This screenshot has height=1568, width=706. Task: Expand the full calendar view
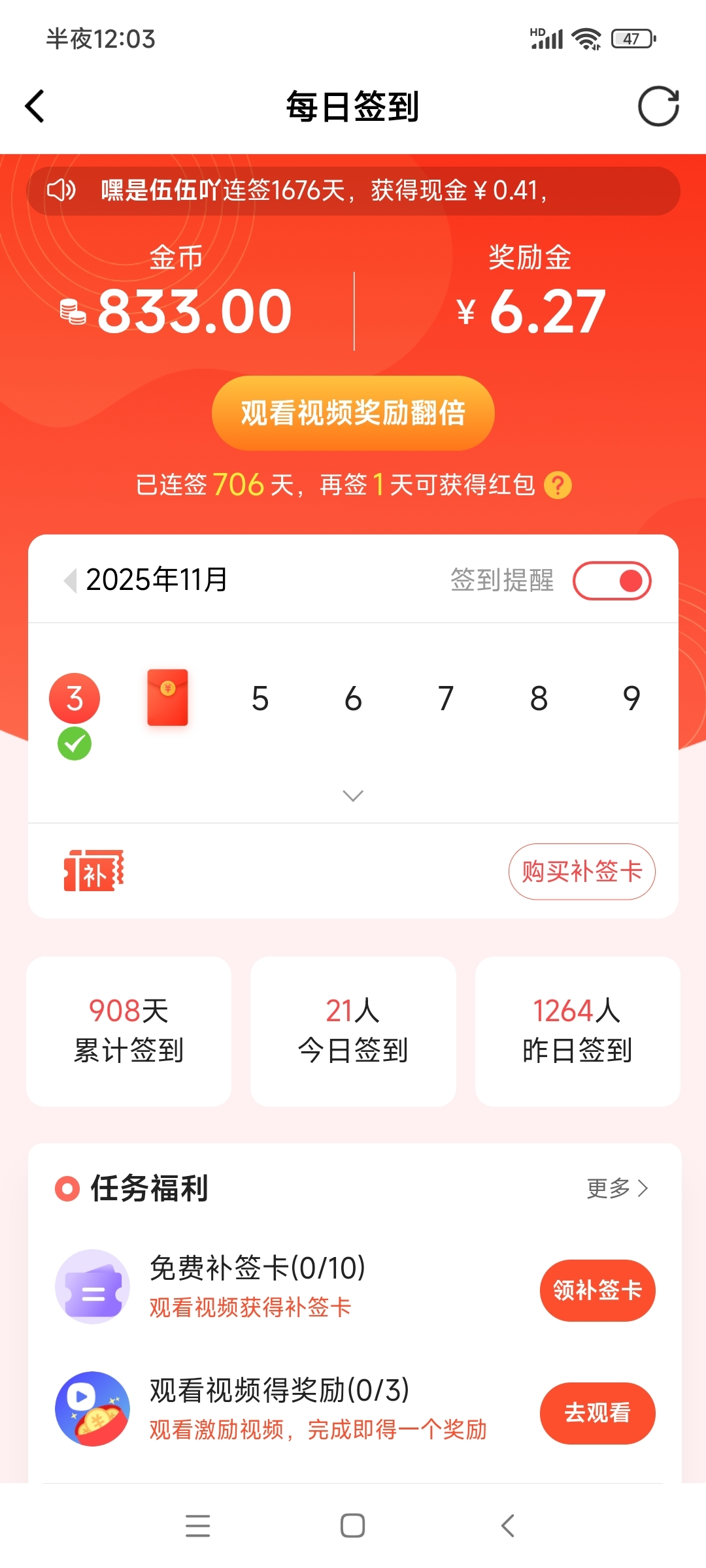coord(353,796)
